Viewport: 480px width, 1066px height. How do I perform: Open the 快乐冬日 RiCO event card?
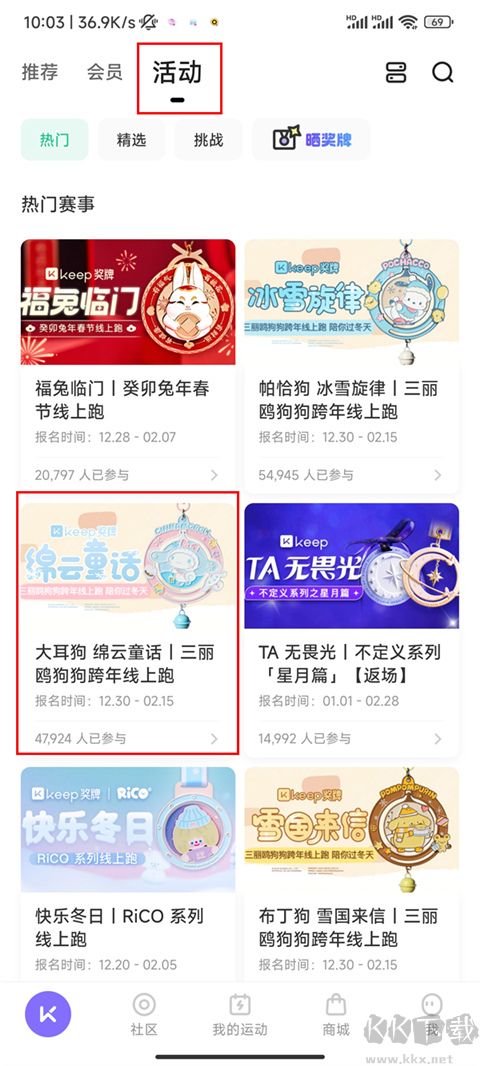128,874
